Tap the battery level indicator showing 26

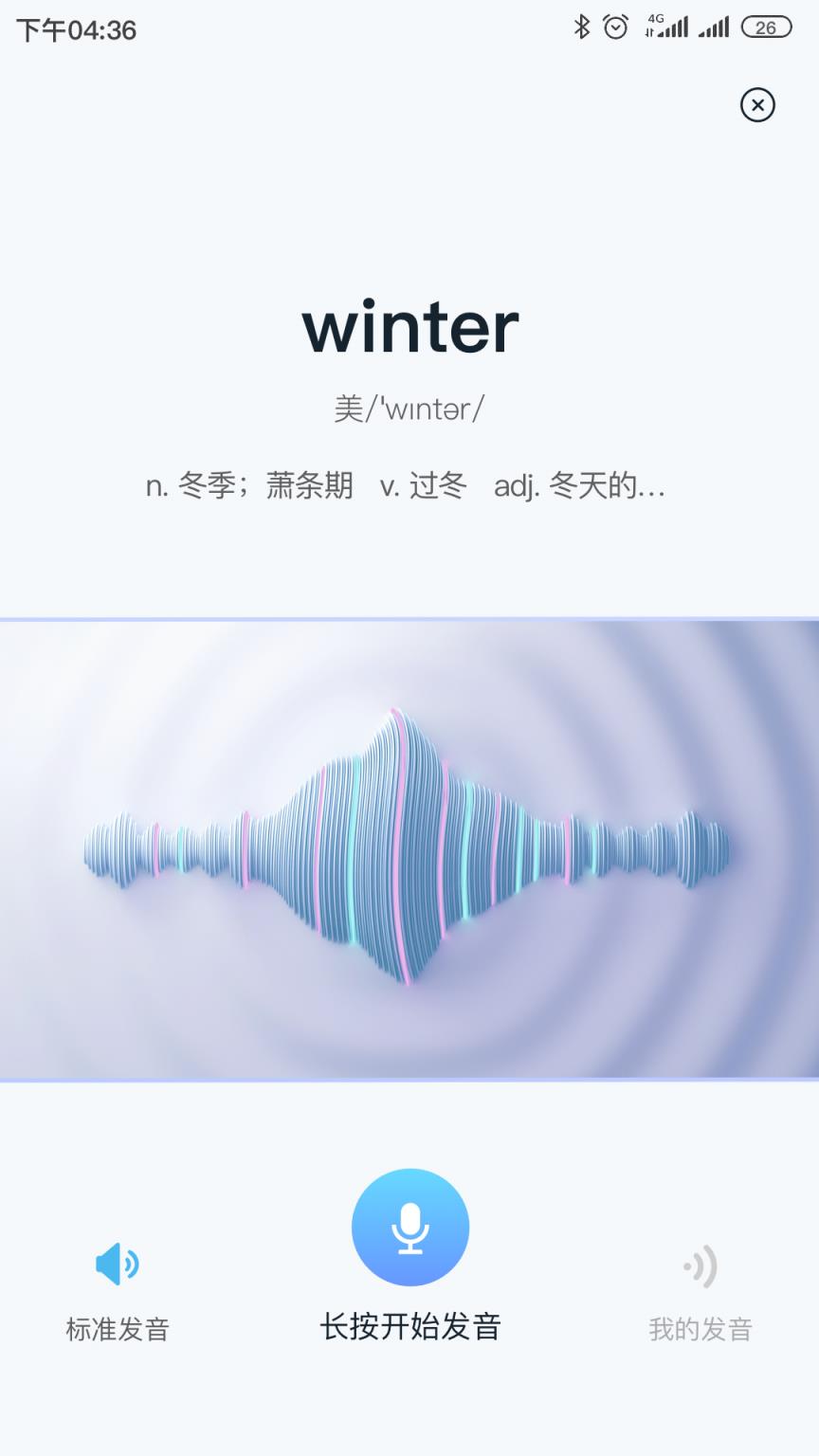click(x=768, y=28)
